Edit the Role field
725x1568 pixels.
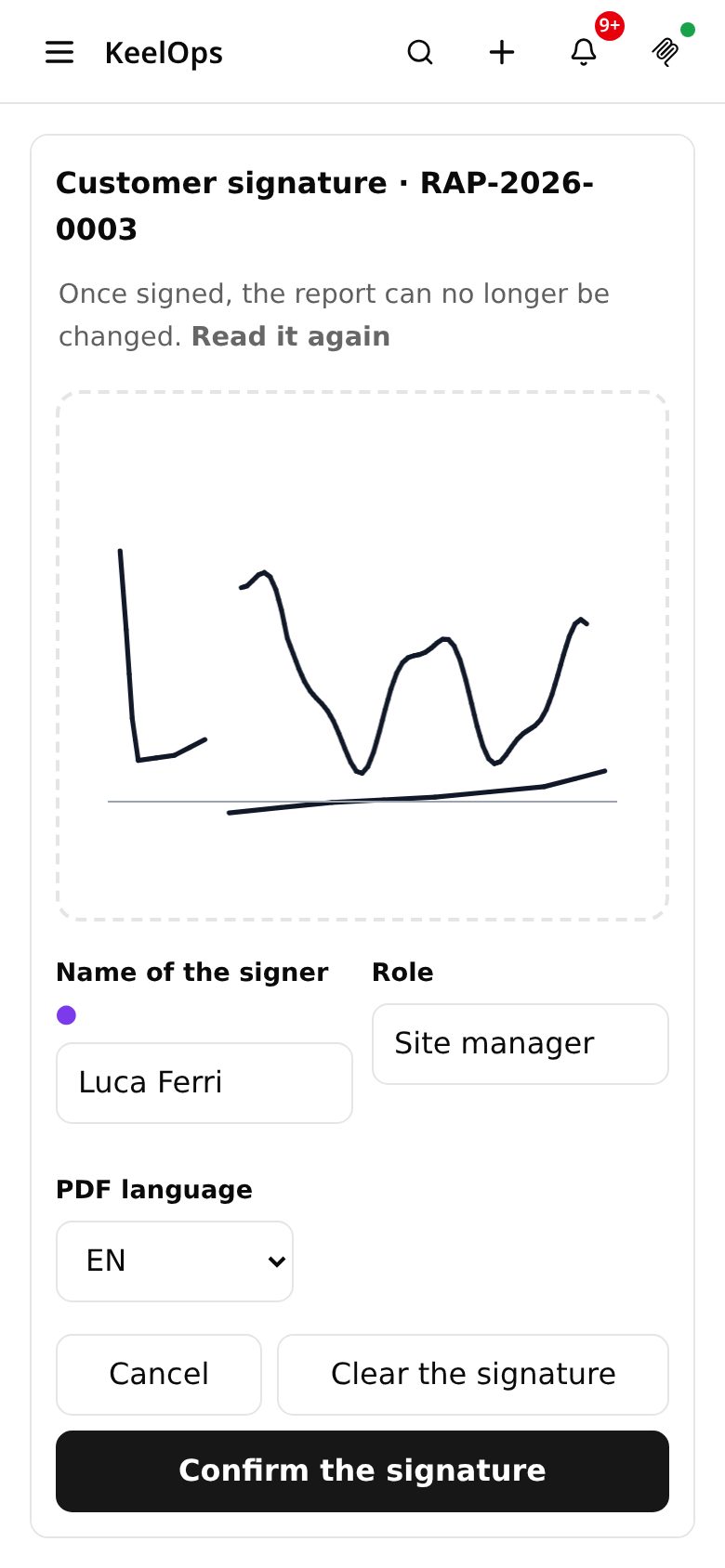[521, 1044]
